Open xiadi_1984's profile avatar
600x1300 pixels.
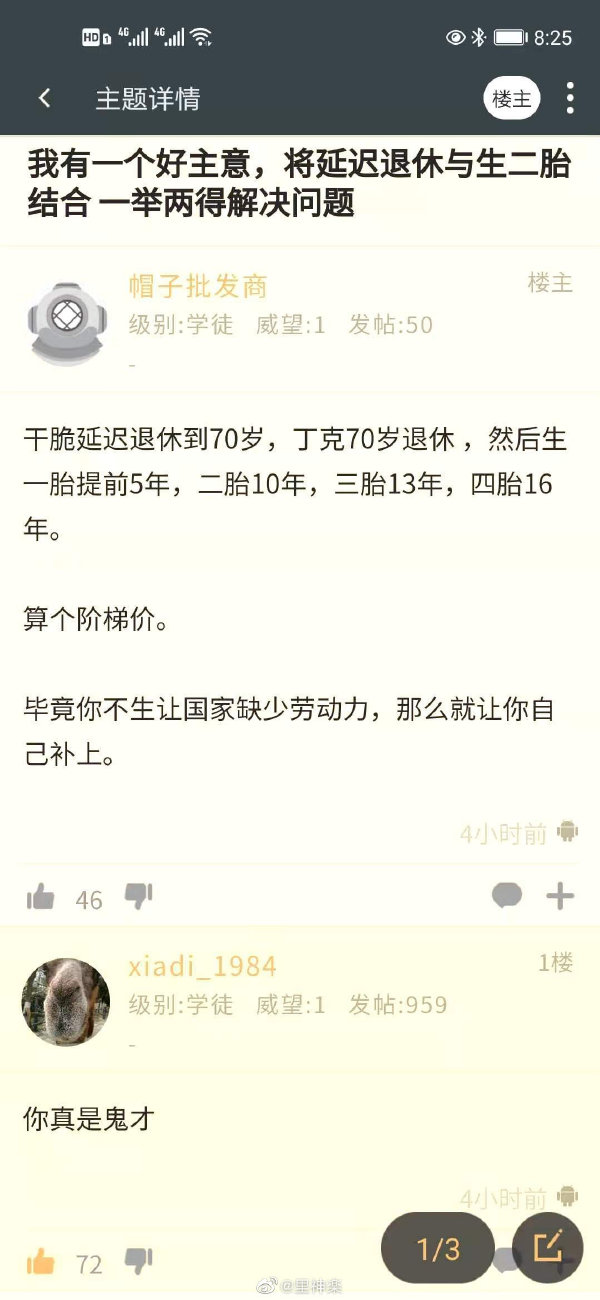click(66, 1001)
